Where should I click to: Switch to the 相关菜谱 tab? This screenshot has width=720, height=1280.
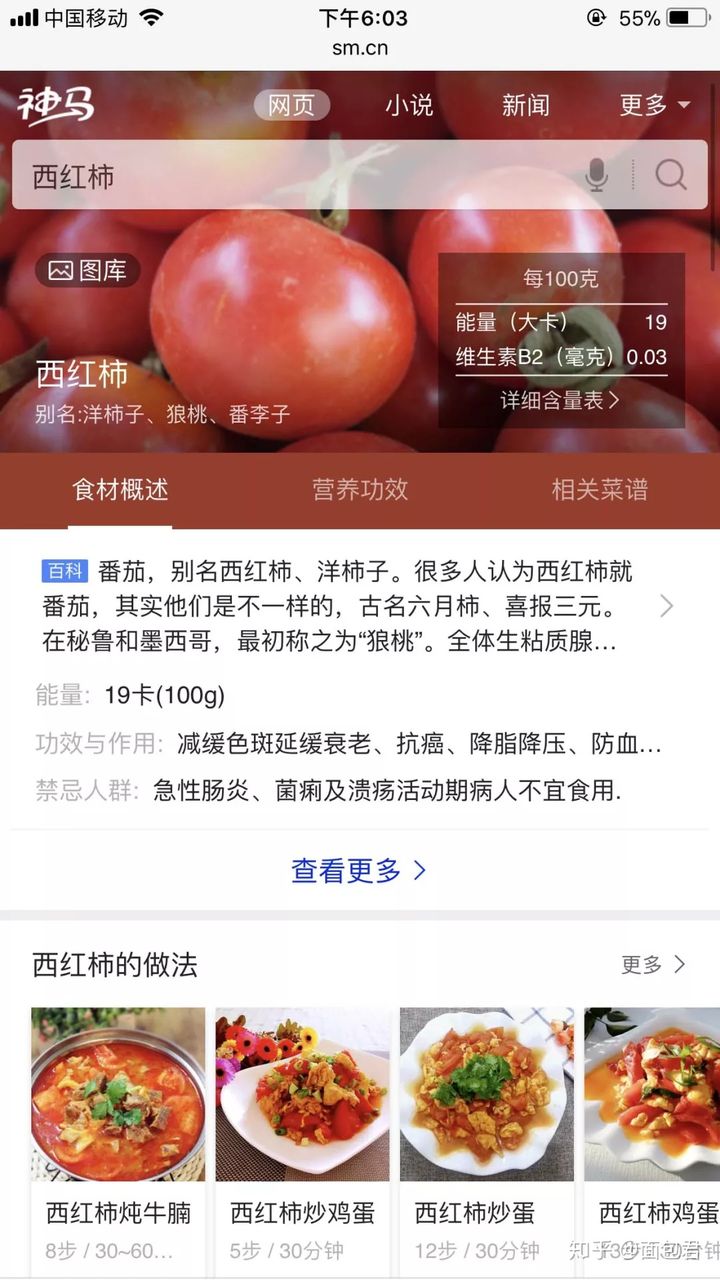point(599,489)
